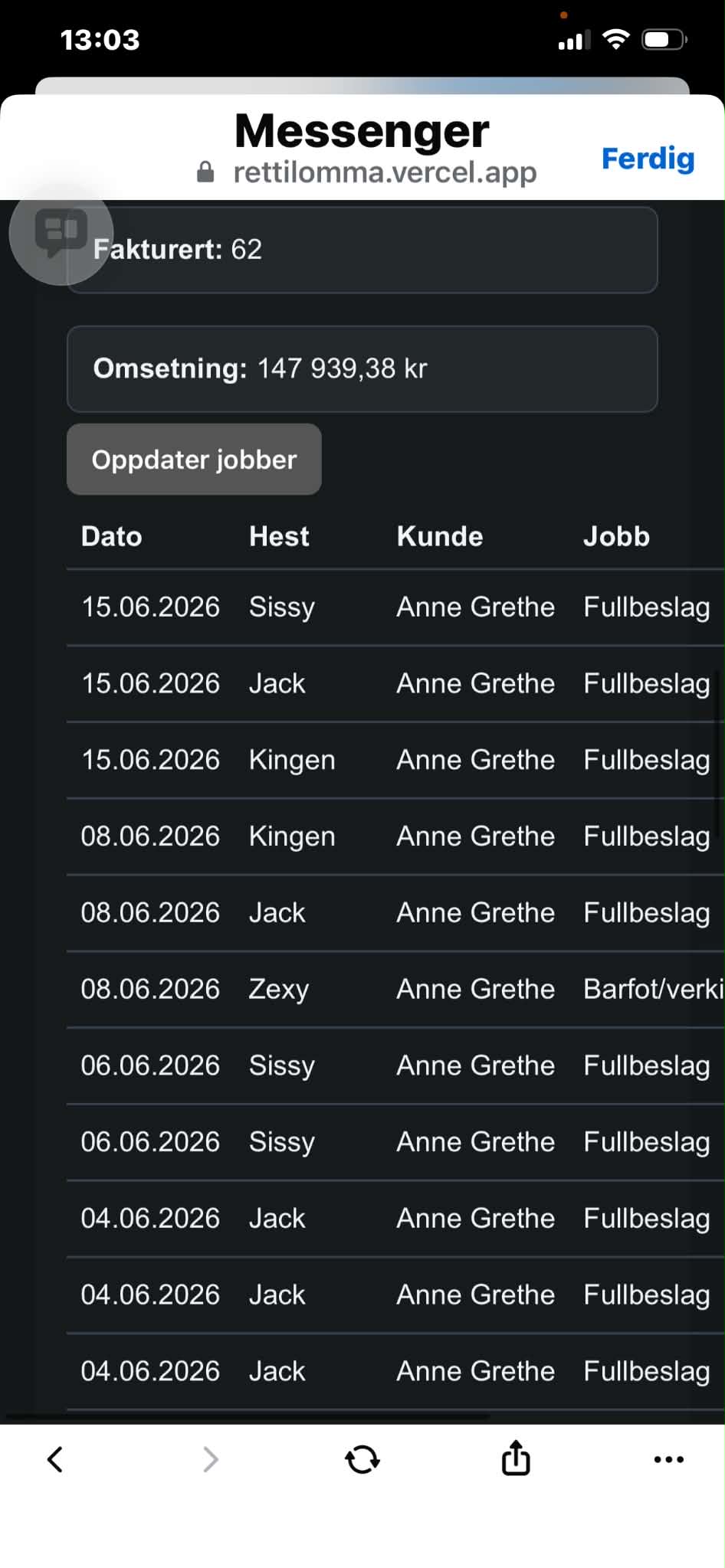
Task: Open the three-dot more menu
Action: [x=669, y=1459]
